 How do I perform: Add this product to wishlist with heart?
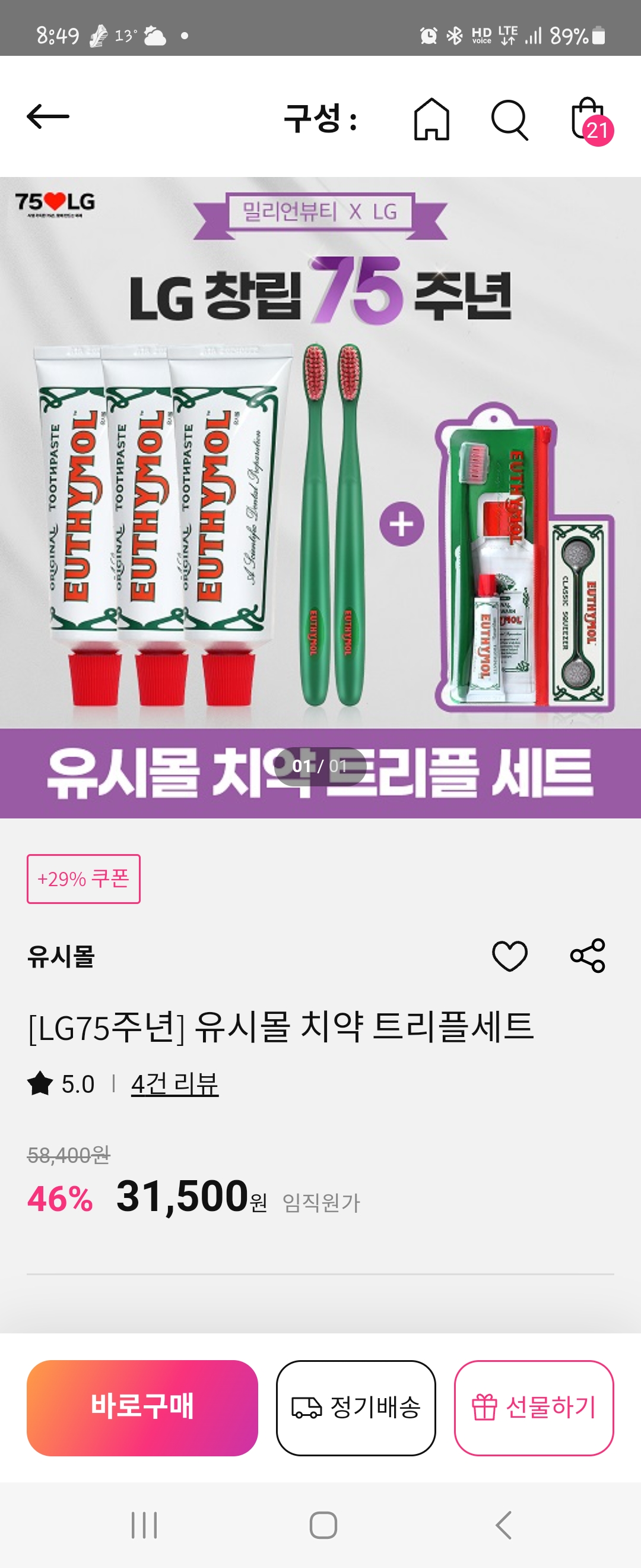(509, 956)
